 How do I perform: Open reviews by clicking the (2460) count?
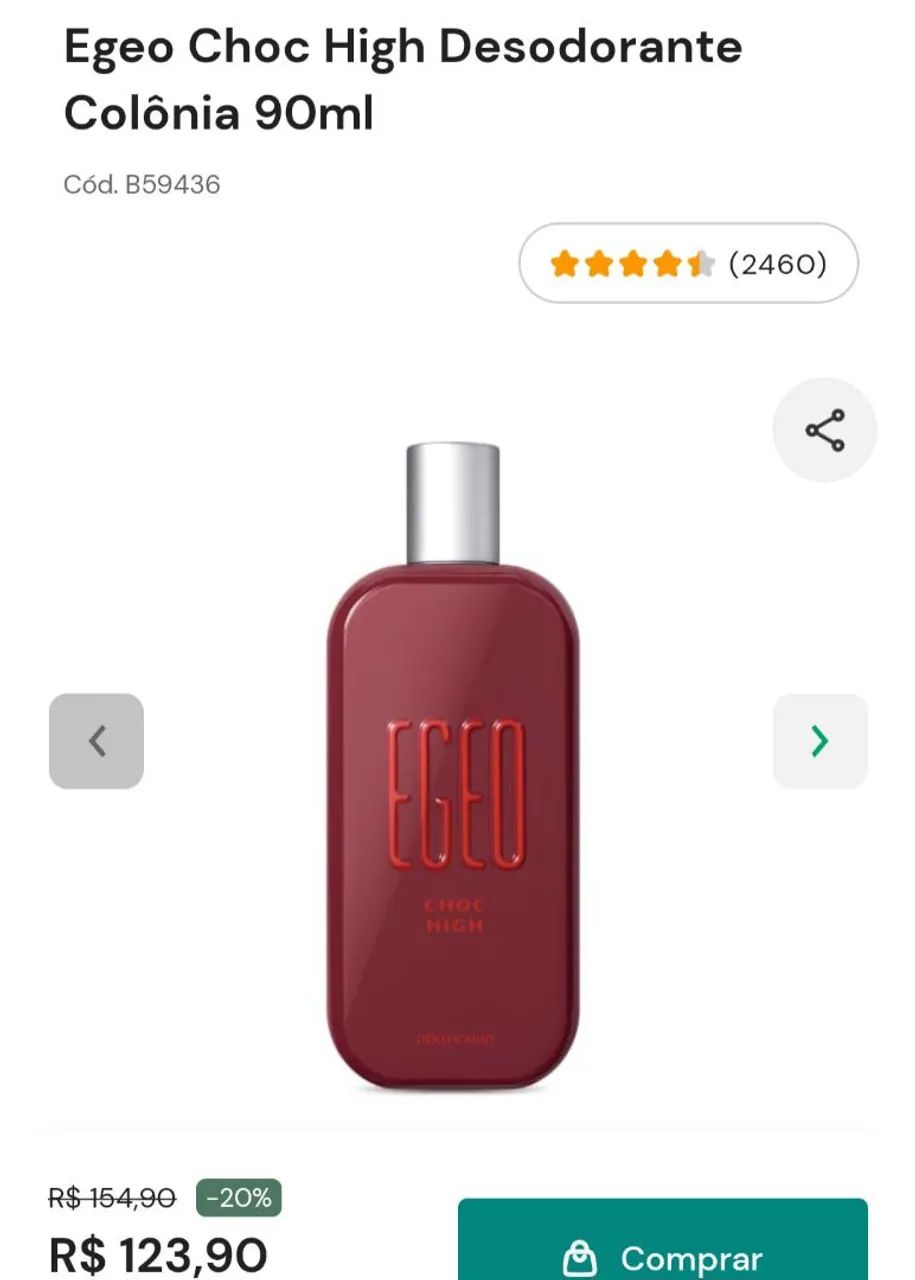[779, 263]
